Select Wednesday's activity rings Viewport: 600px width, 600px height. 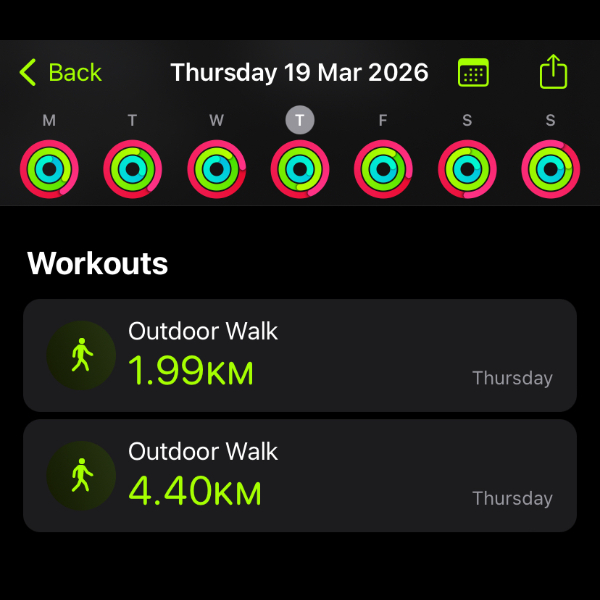(x=217, y=169)
